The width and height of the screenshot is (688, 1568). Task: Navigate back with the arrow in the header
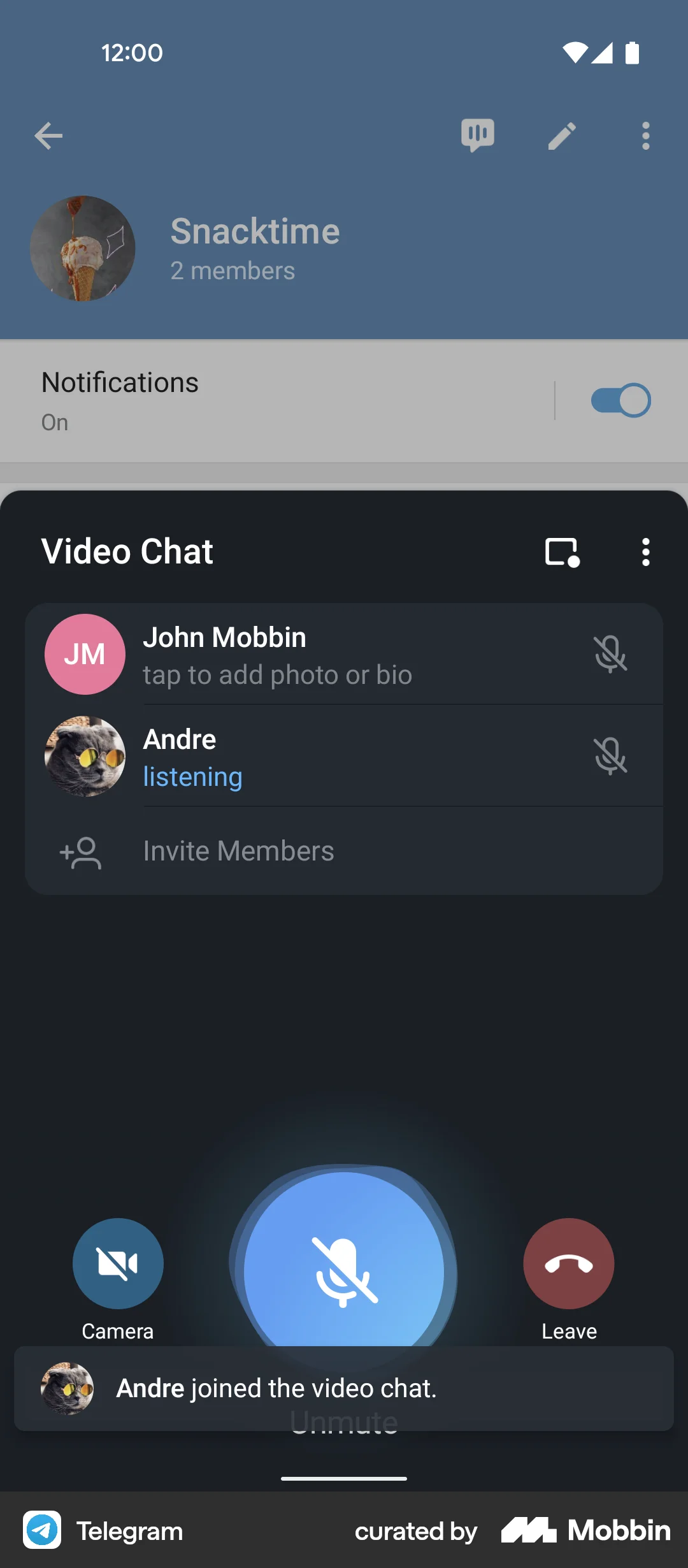pos(48,135)
